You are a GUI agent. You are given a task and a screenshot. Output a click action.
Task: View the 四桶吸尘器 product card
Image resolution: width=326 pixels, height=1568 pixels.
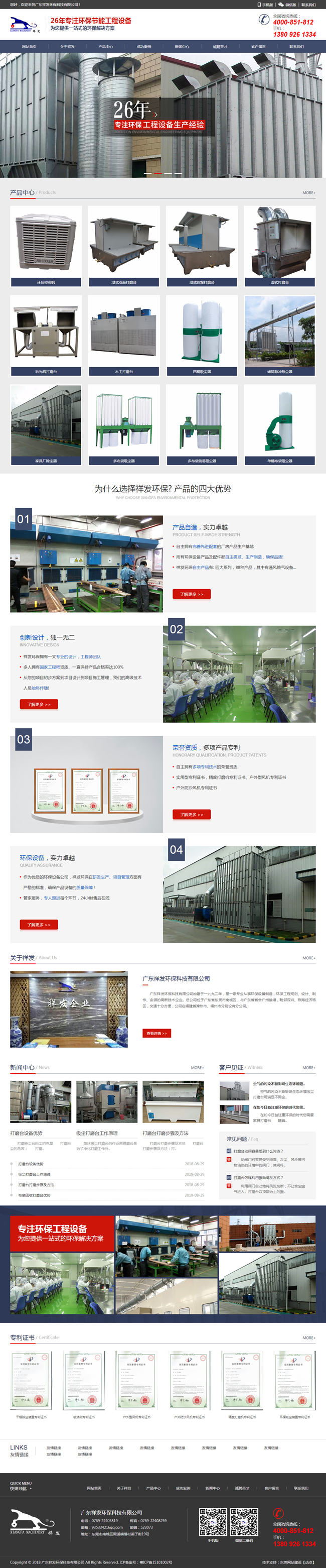(202, 335)
